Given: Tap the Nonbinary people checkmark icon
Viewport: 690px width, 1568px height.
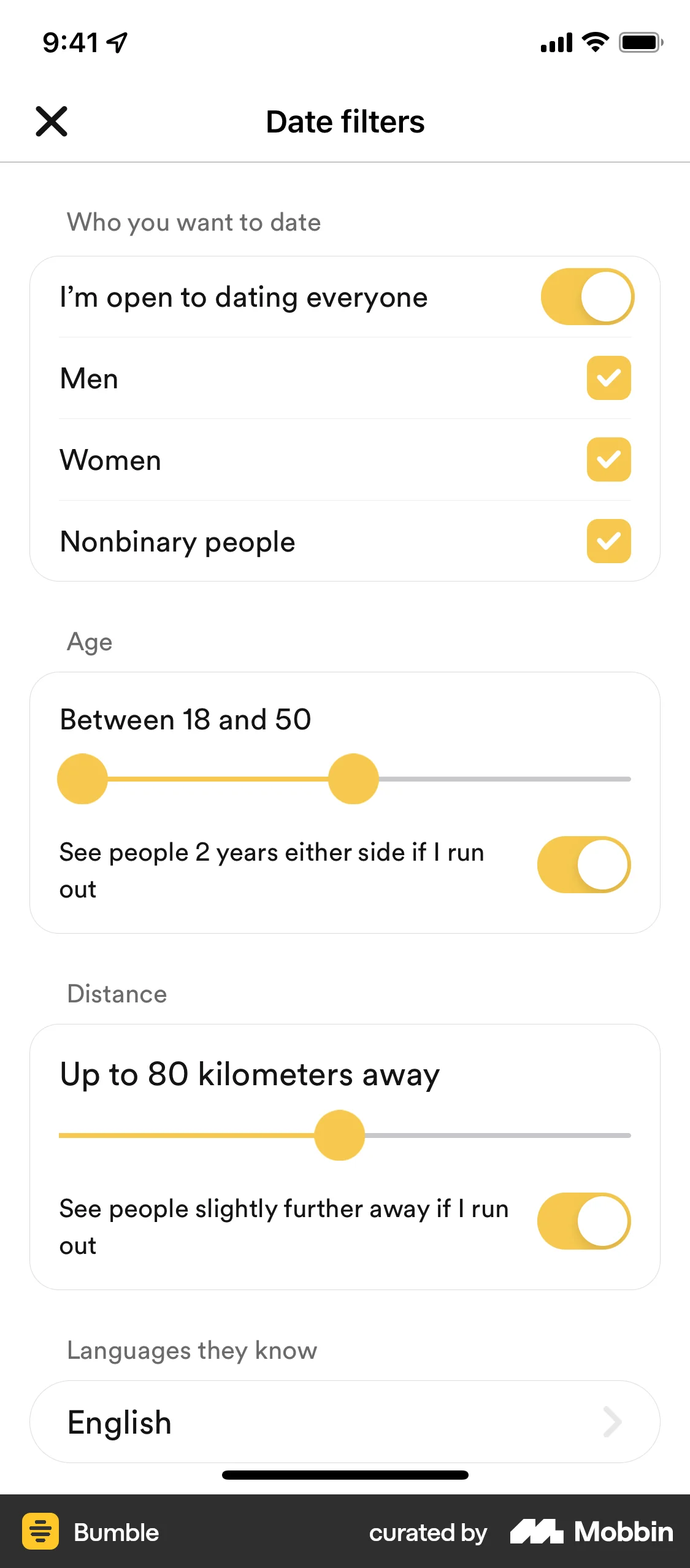Looking at the screenshot, I should 608,541.
